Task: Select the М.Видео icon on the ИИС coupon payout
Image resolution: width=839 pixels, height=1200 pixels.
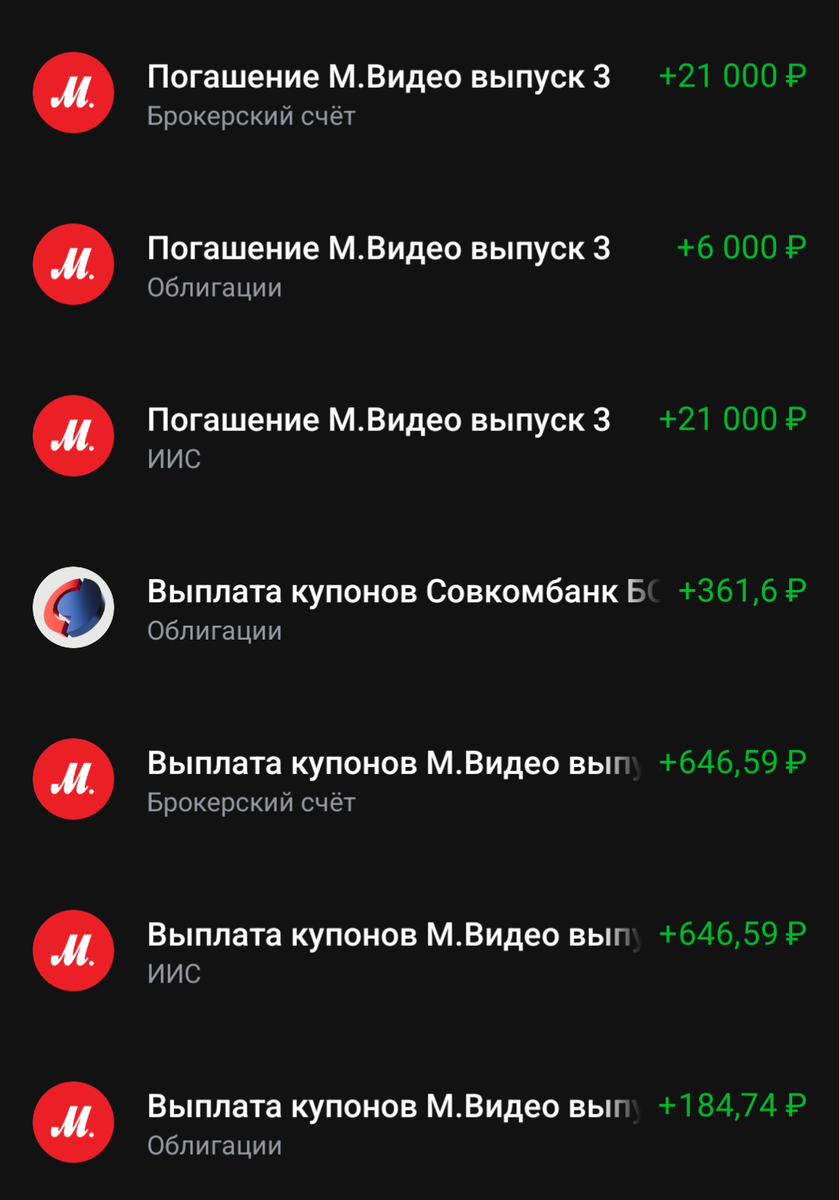Action: tap(73, 950)
